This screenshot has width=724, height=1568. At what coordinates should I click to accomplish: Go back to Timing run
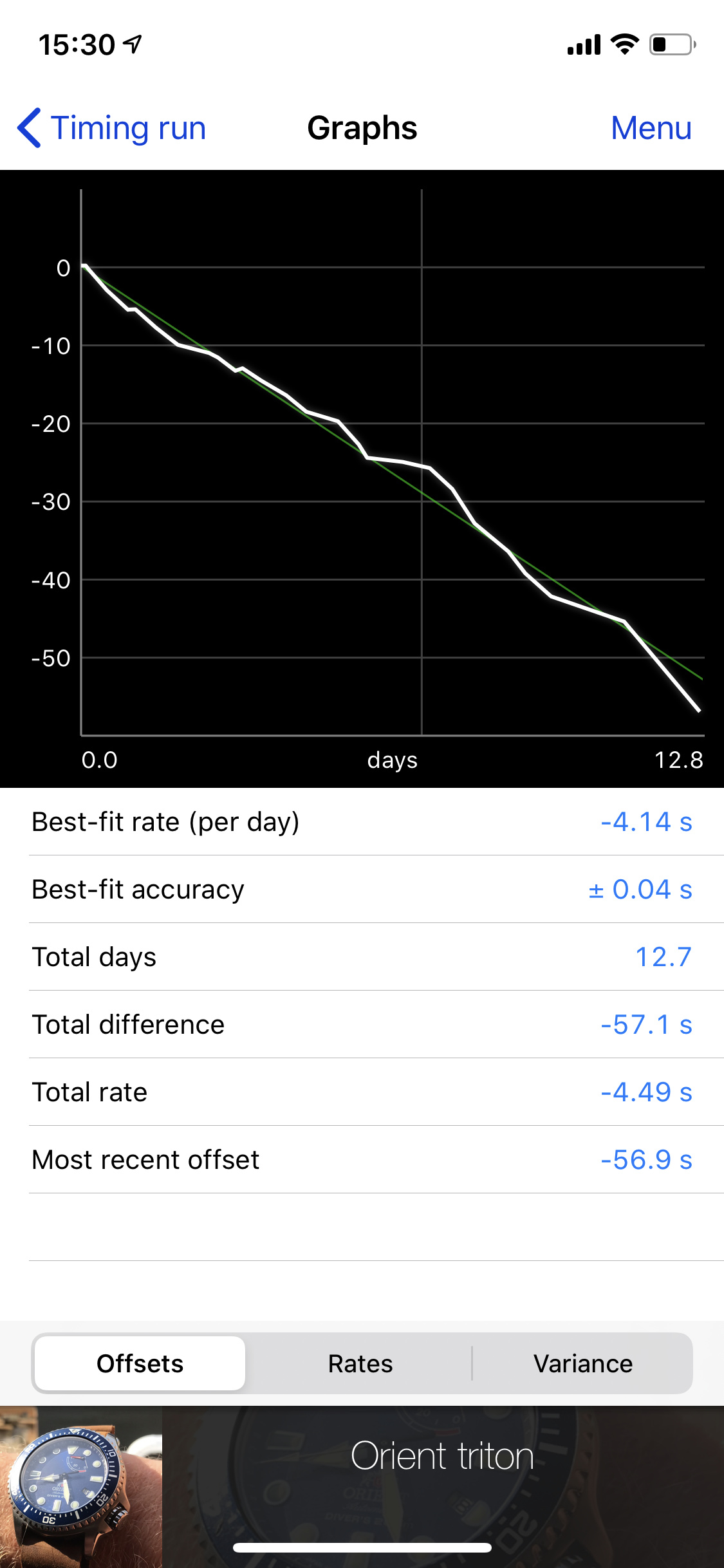pos(111,127)
